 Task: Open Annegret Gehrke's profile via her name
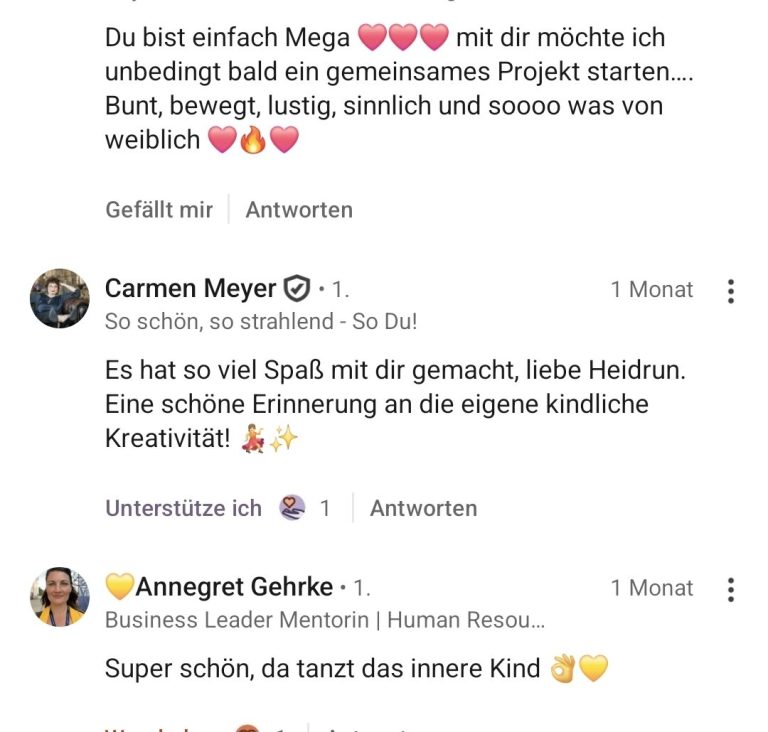coord(234,586)
